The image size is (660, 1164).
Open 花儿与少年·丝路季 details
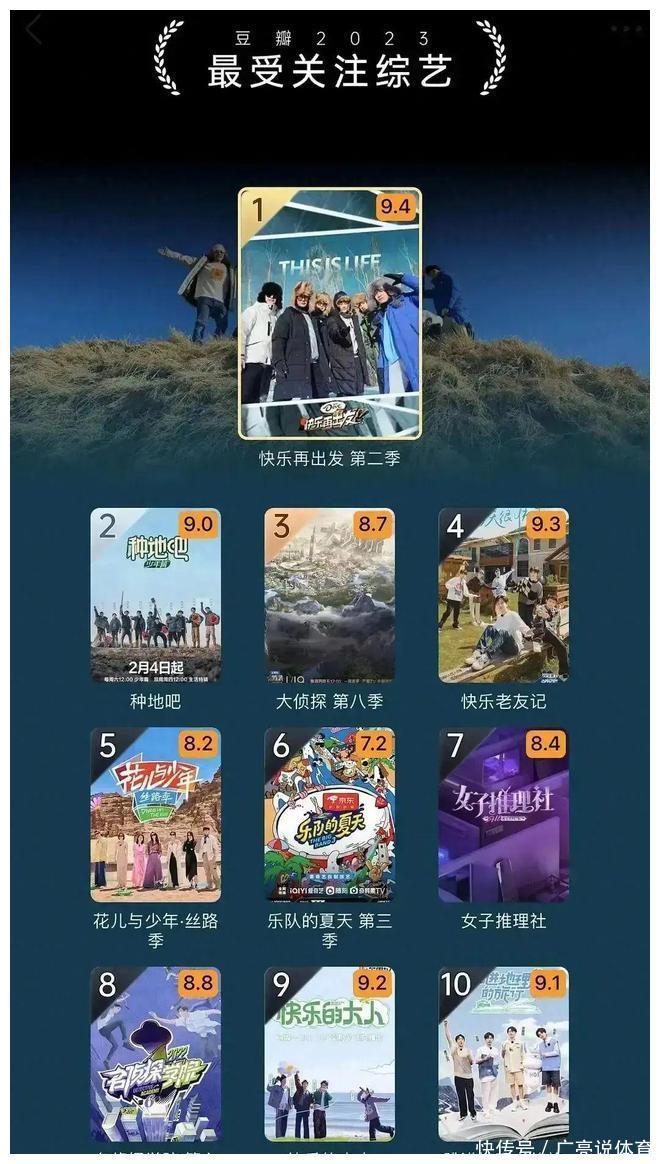pos(155,815)
